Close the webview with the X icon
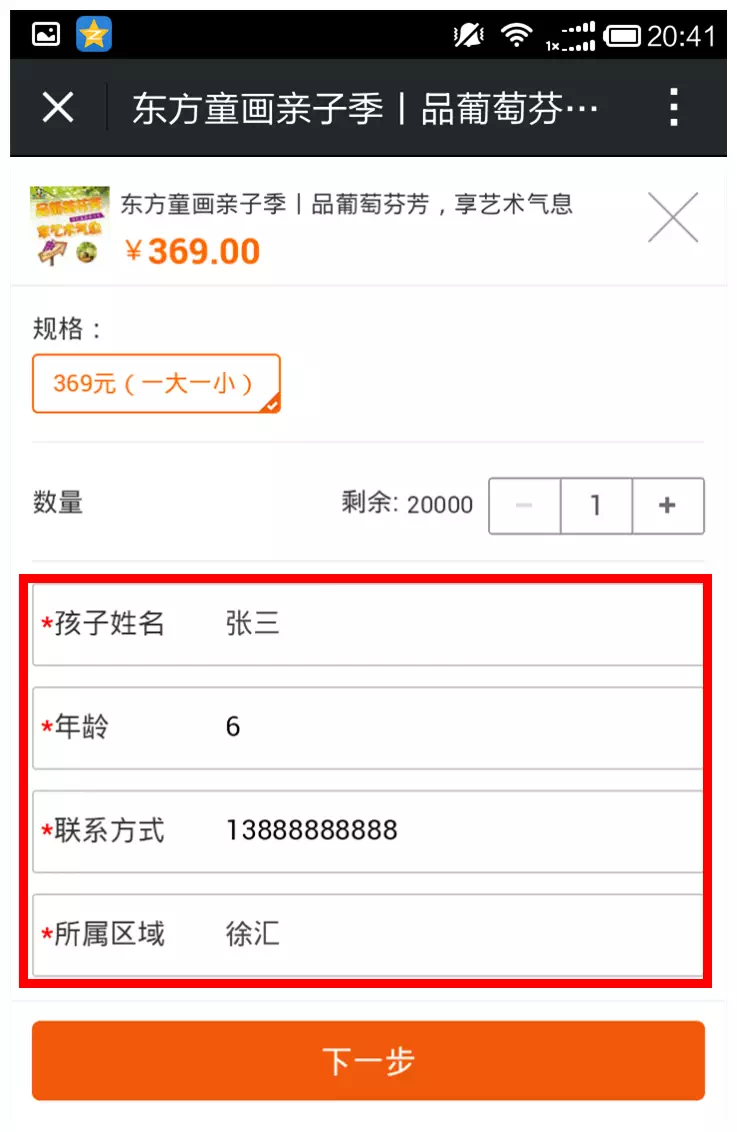The width and height of the screenshot is (737, 1132). 58,107
